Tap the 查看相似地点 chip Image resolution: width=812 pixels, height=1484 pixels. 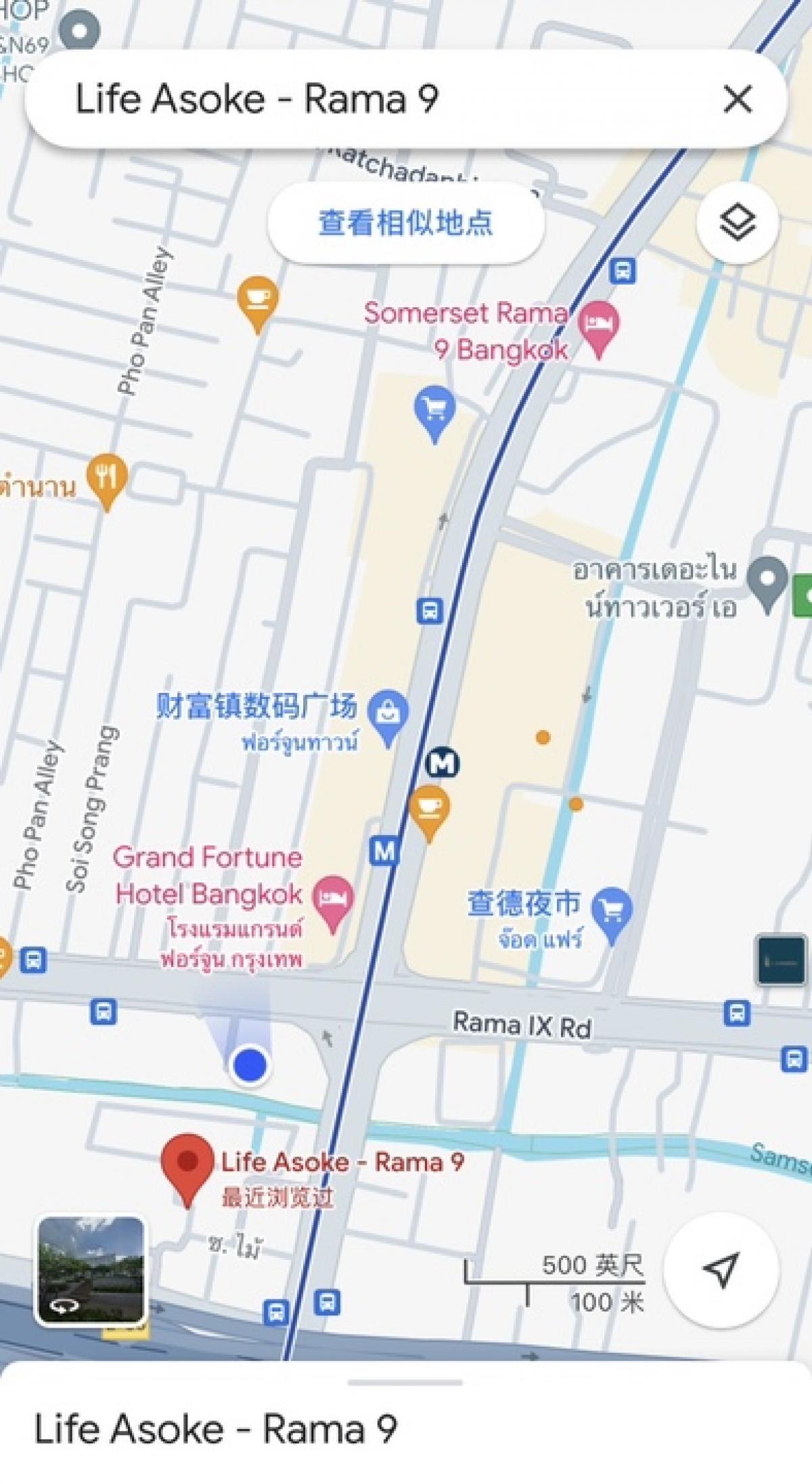[406, 223]
